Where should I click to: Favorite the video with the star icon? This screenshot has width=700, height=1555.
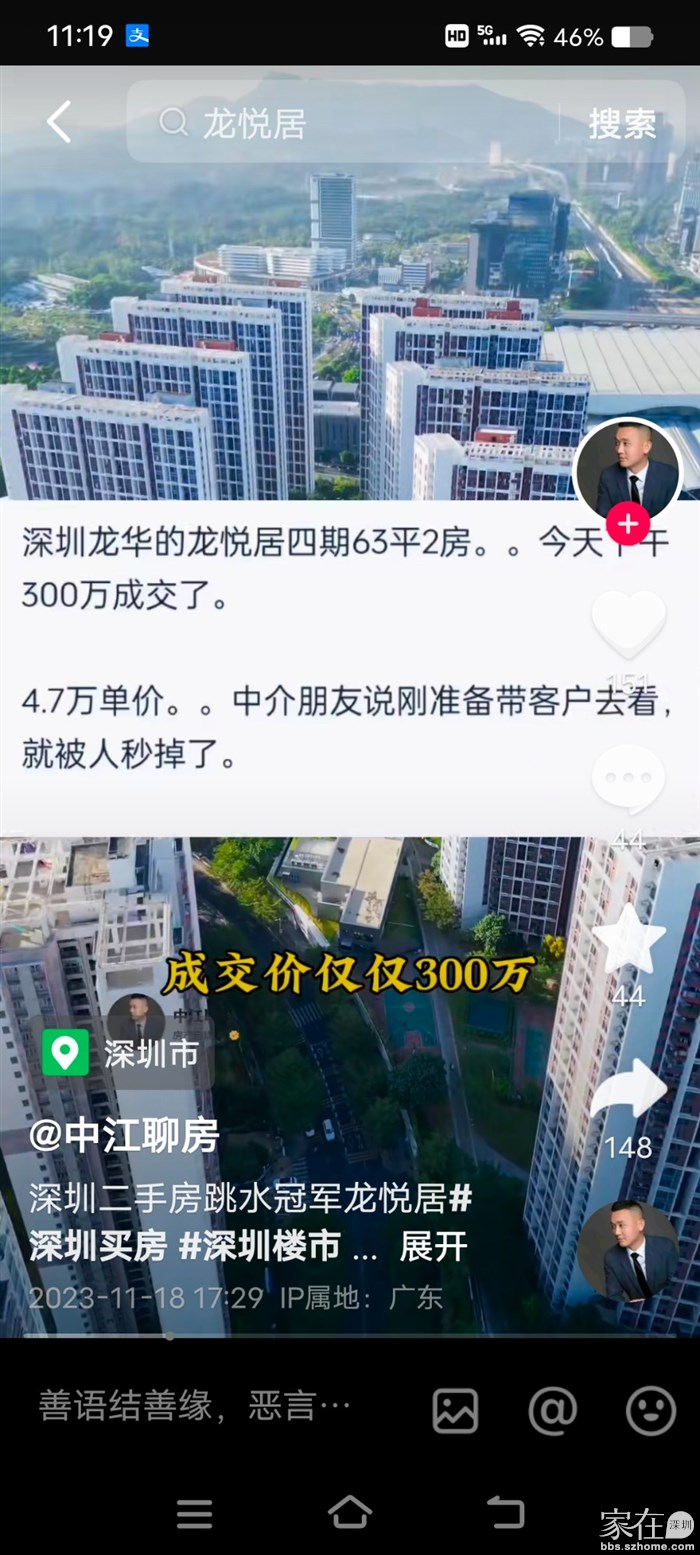pos(628,940)
